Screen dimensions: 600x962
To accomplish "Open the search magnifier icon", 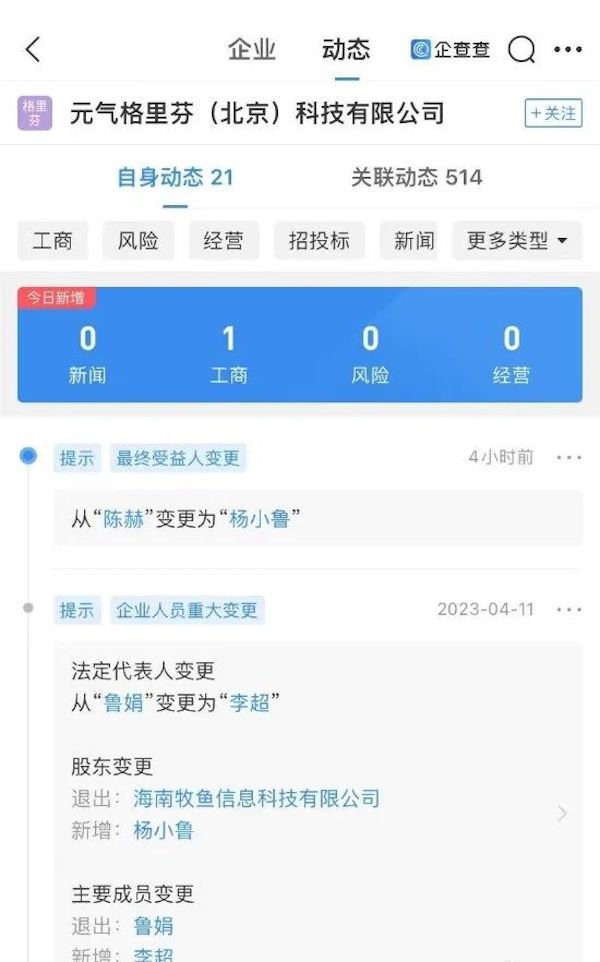I will coord(522,49).
